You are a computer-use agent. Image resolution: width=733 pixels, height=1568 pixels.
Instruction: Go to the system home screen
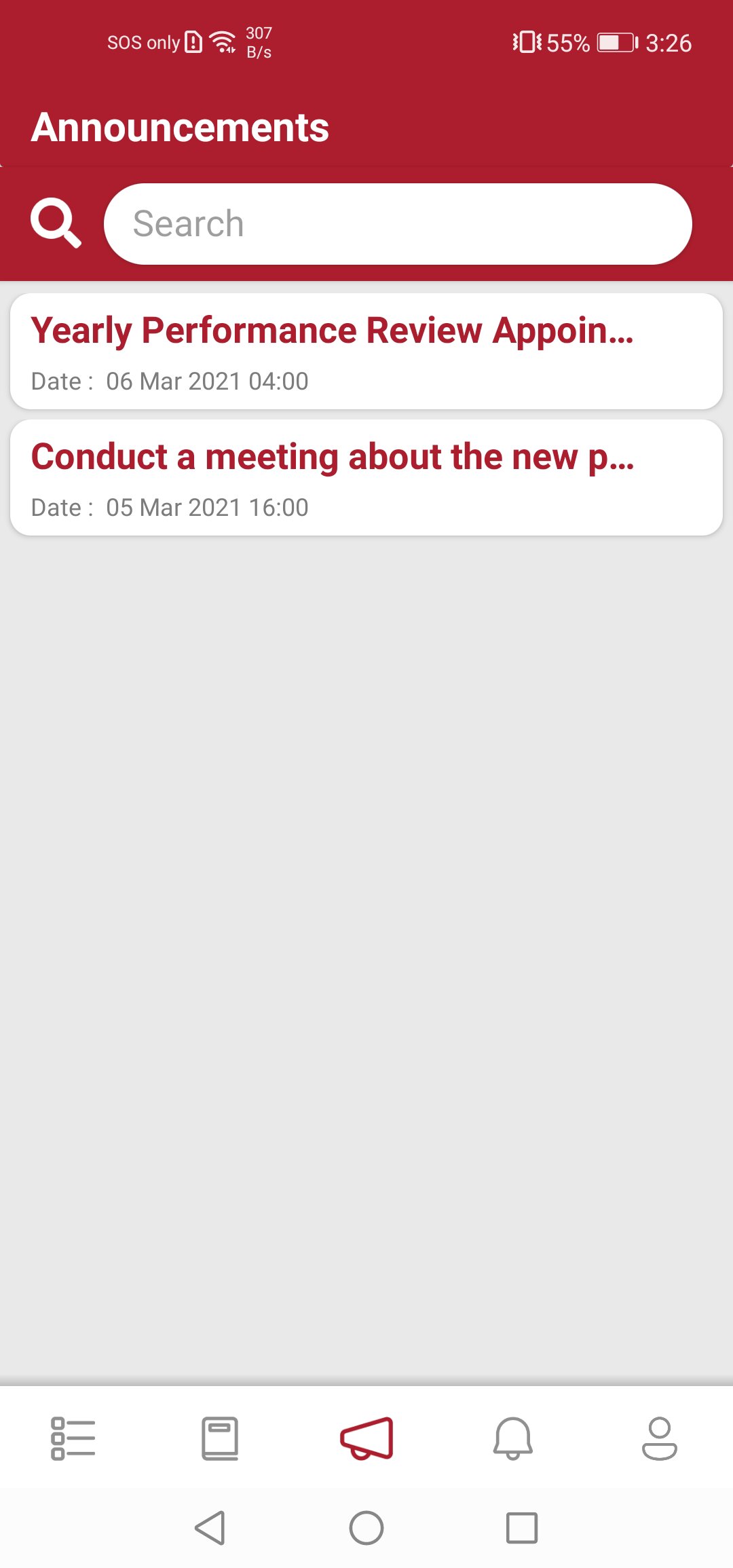(x=366, y=1528)
